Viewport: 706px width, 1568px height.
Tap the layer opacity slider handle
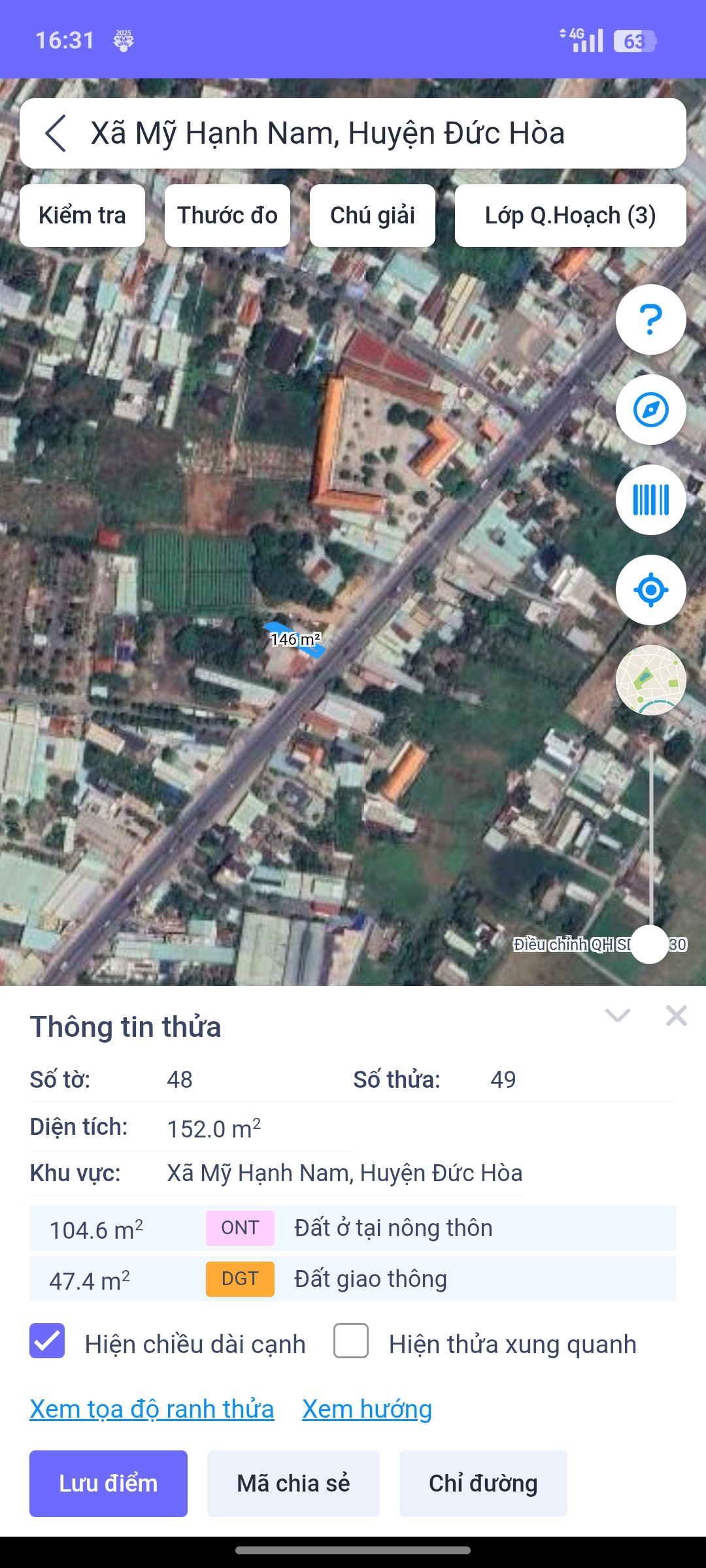[x=650, y=944]
